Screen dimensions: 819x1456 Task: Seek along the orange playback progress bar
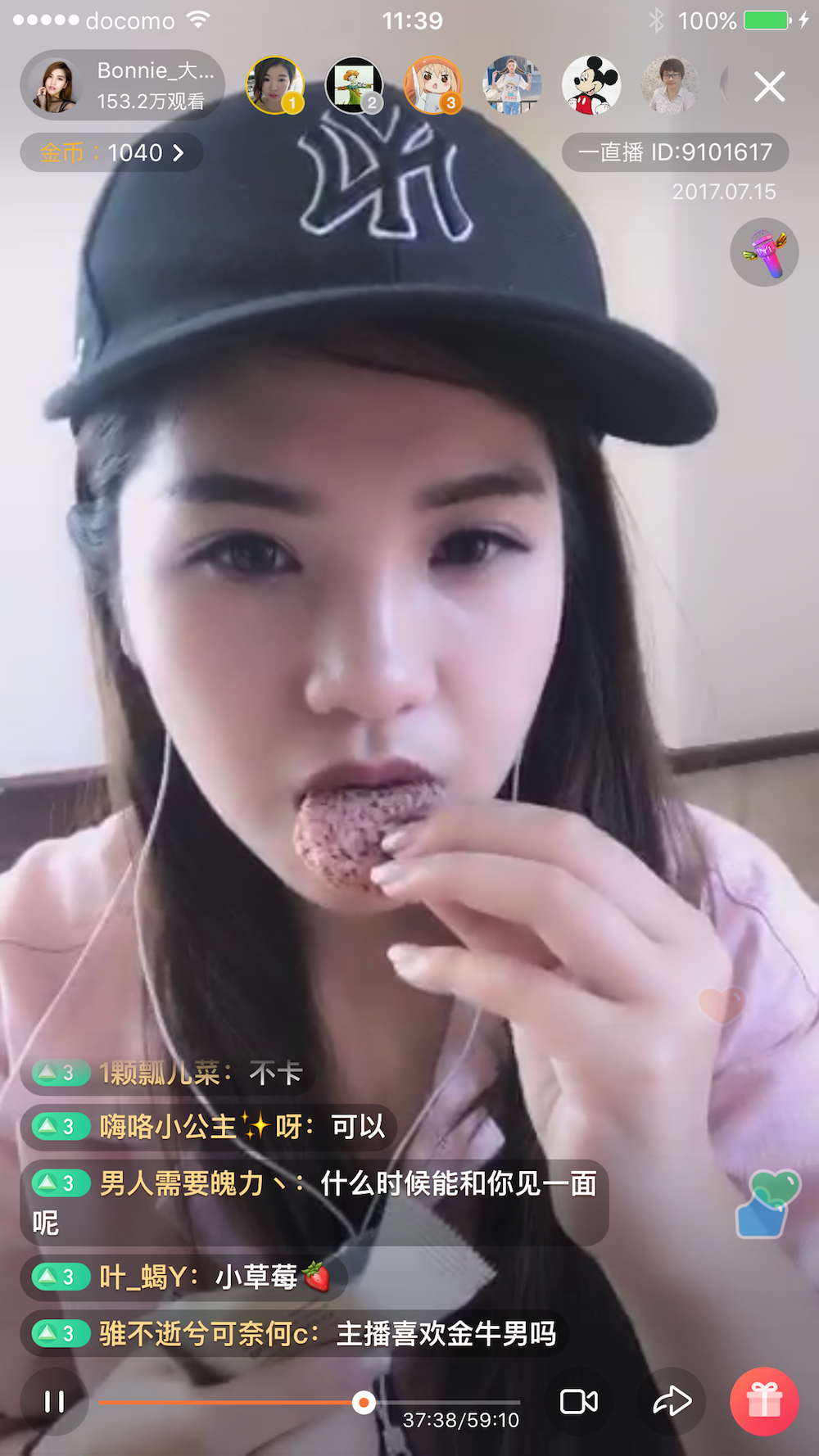click(x=310, y=1403)
